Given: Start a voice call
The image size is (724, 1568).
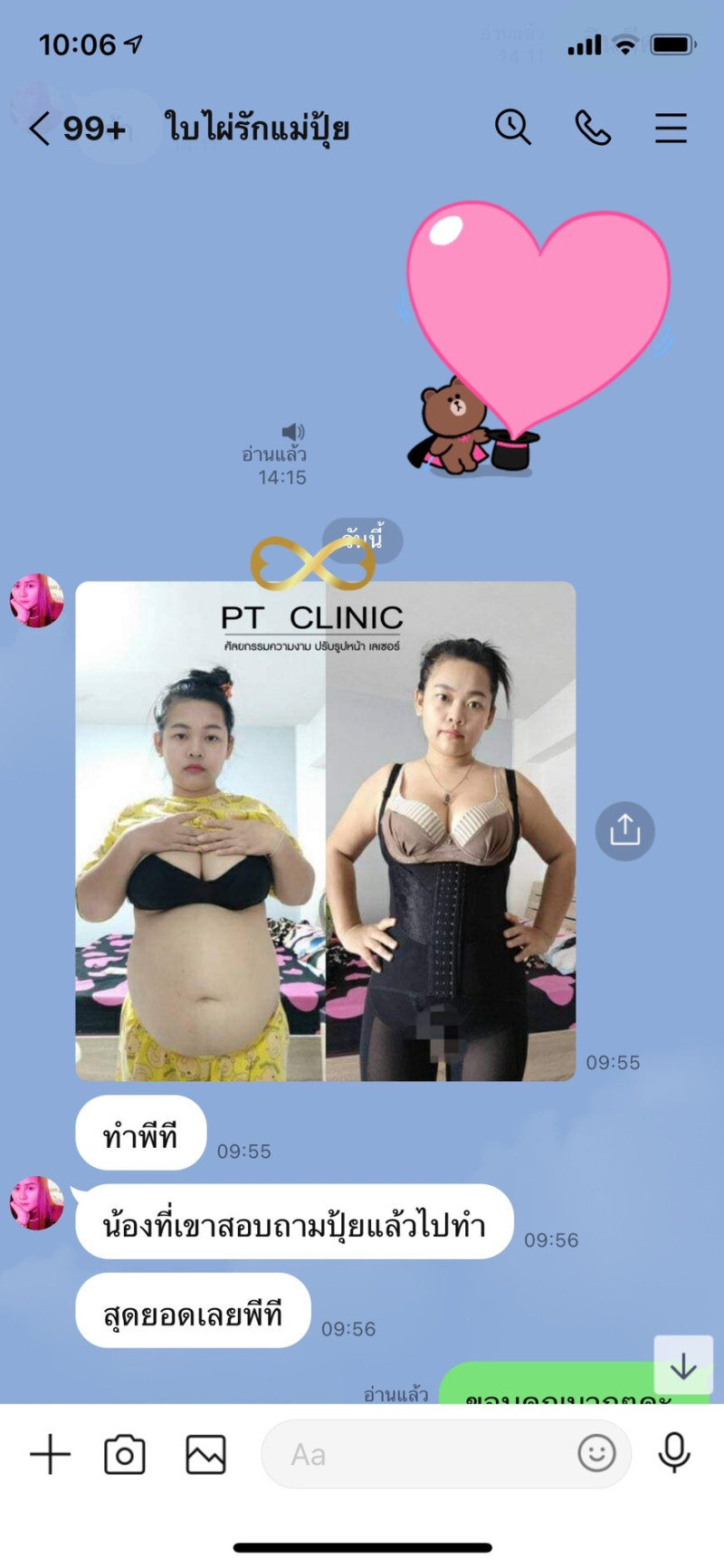Looking at the screenshot, I should pos(593,128).
